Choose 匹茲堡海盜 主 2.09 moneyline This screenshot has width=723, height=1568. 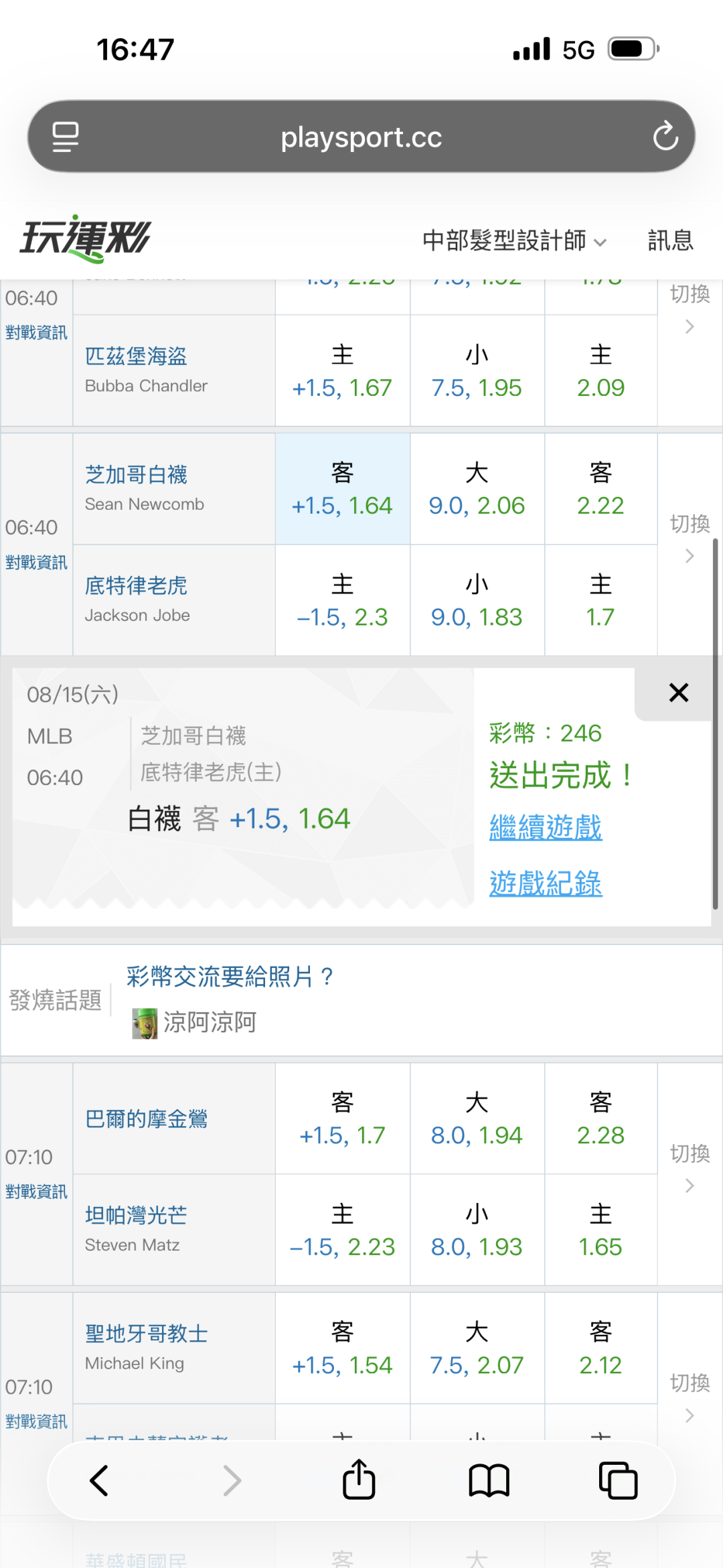pyautogui.click(x=600, y=370)
